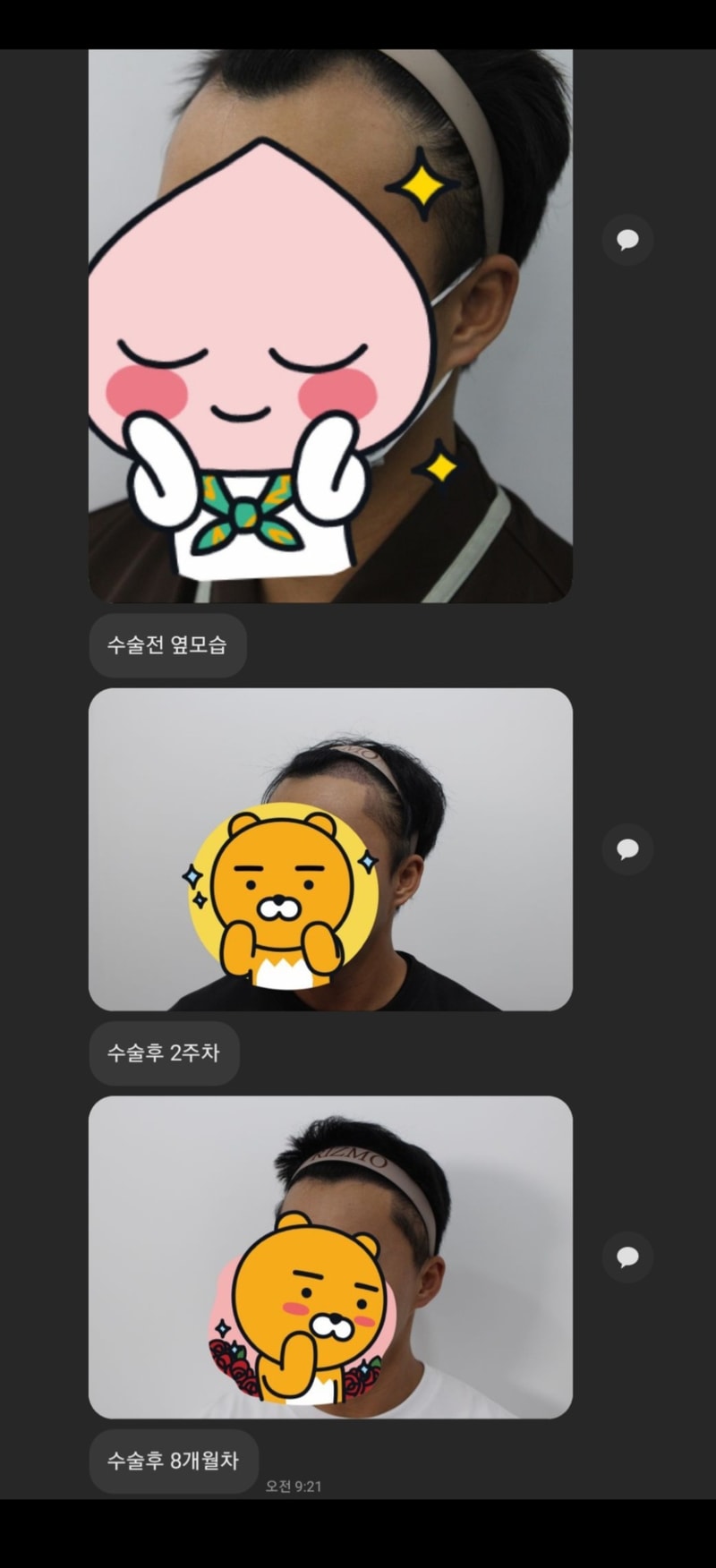Screen dimensions: 716x1568
Task: Tap comment icon beside the 8-month photo
Action: [627, 1257]
